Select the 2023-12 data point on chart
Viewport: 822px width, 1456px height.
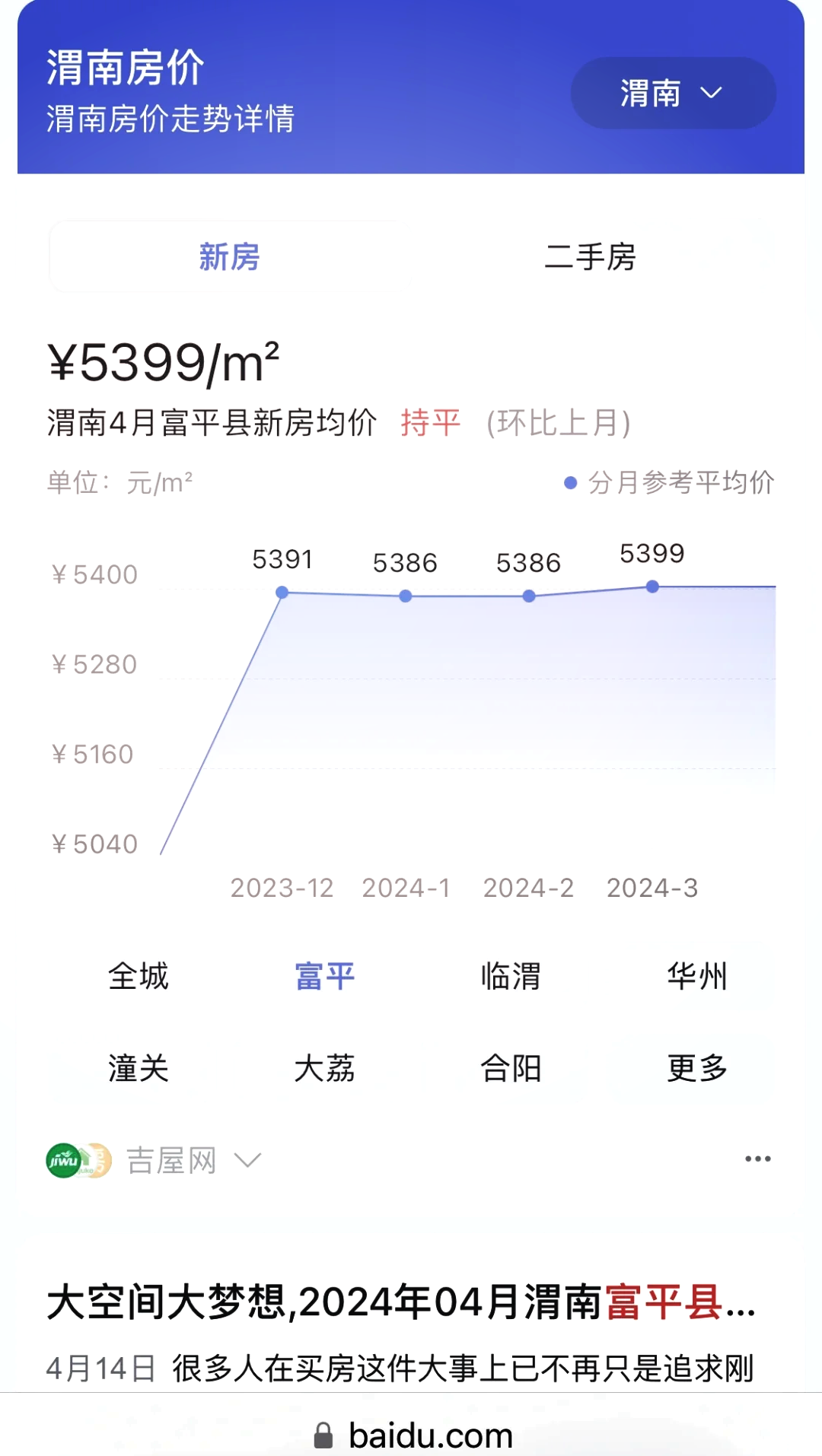pos(282,591)
